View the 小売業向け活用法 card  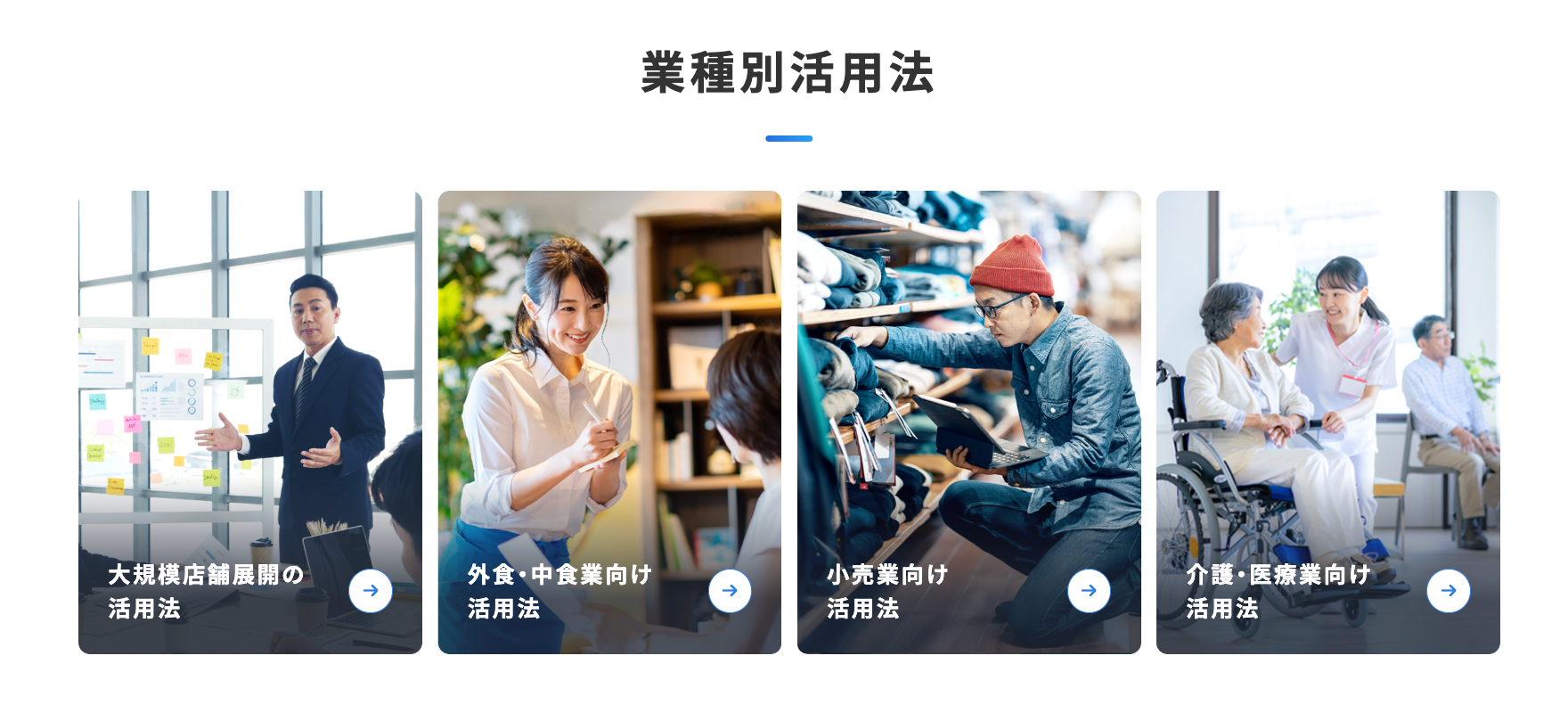969,422
